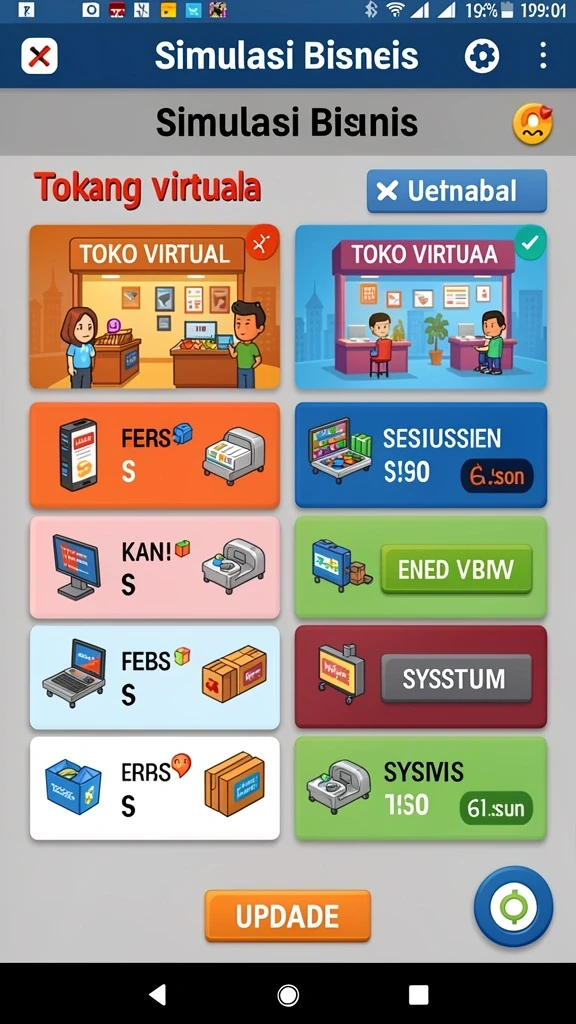This screenshot has width=576, height=1024.
Task: Close the app with the red X
Action: click(x=39, y=56)
